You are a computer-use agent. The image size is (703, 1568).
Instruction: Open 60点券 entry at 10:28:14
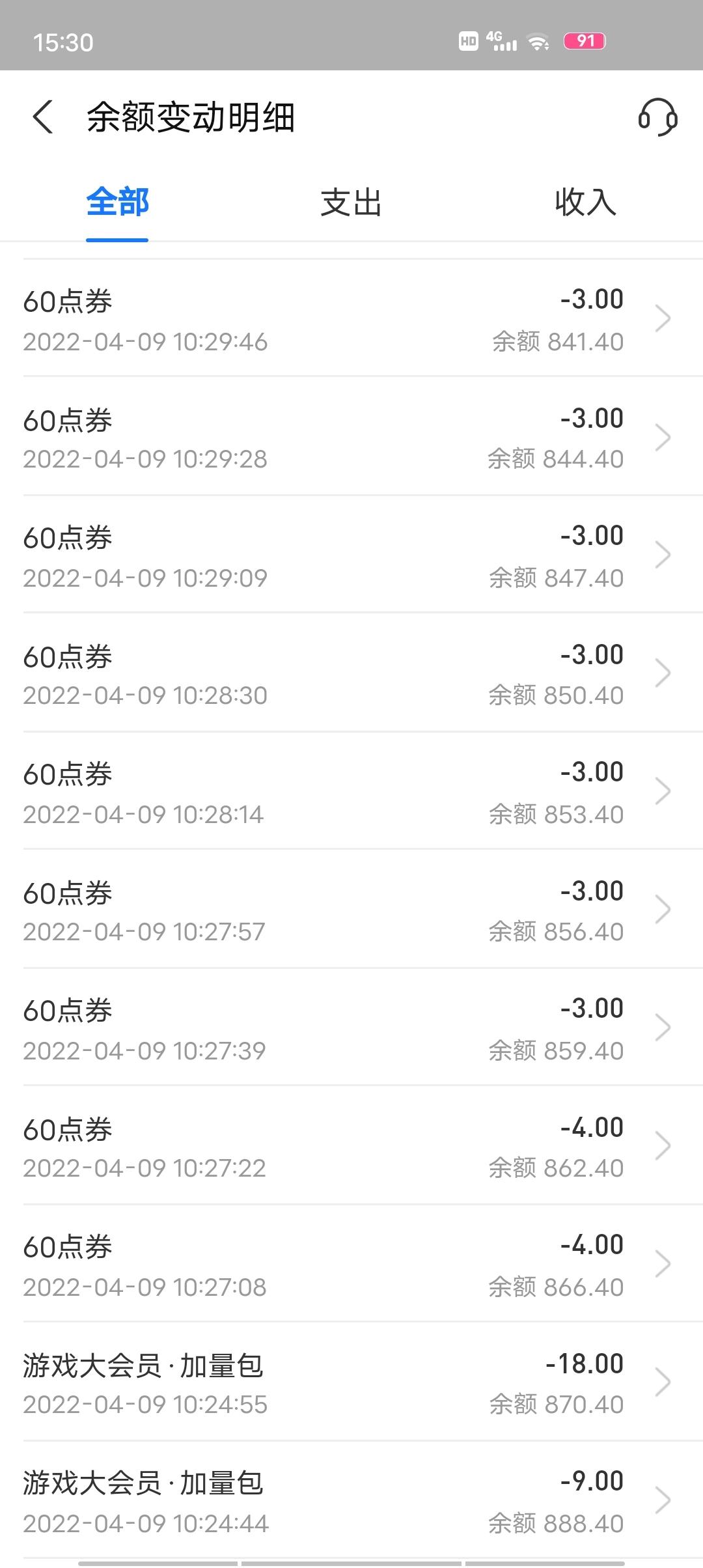coord(351,791)
